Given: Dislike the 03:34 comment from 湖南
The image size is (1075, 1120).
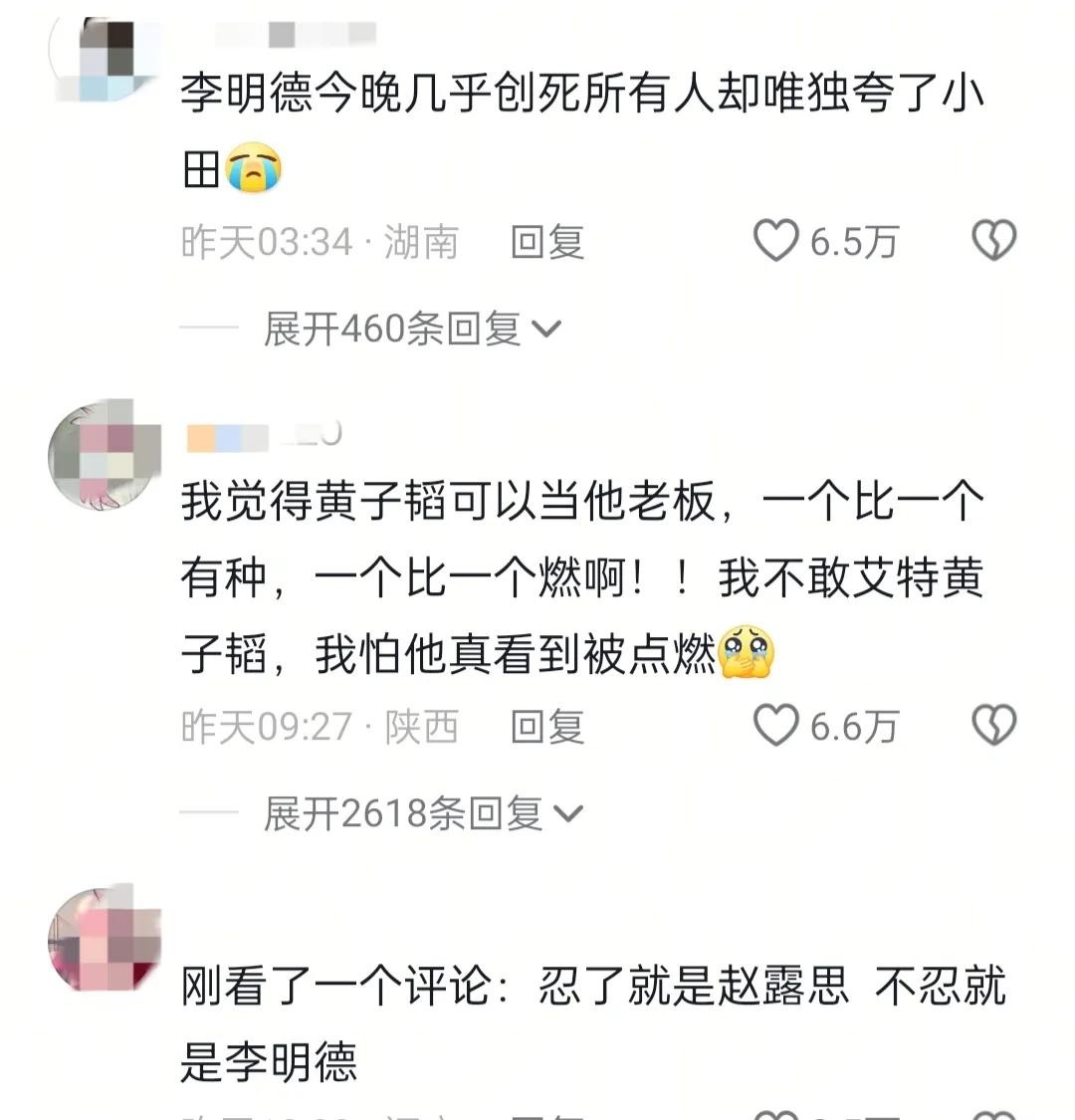Looking at the screenshot, I should point(992,241).
